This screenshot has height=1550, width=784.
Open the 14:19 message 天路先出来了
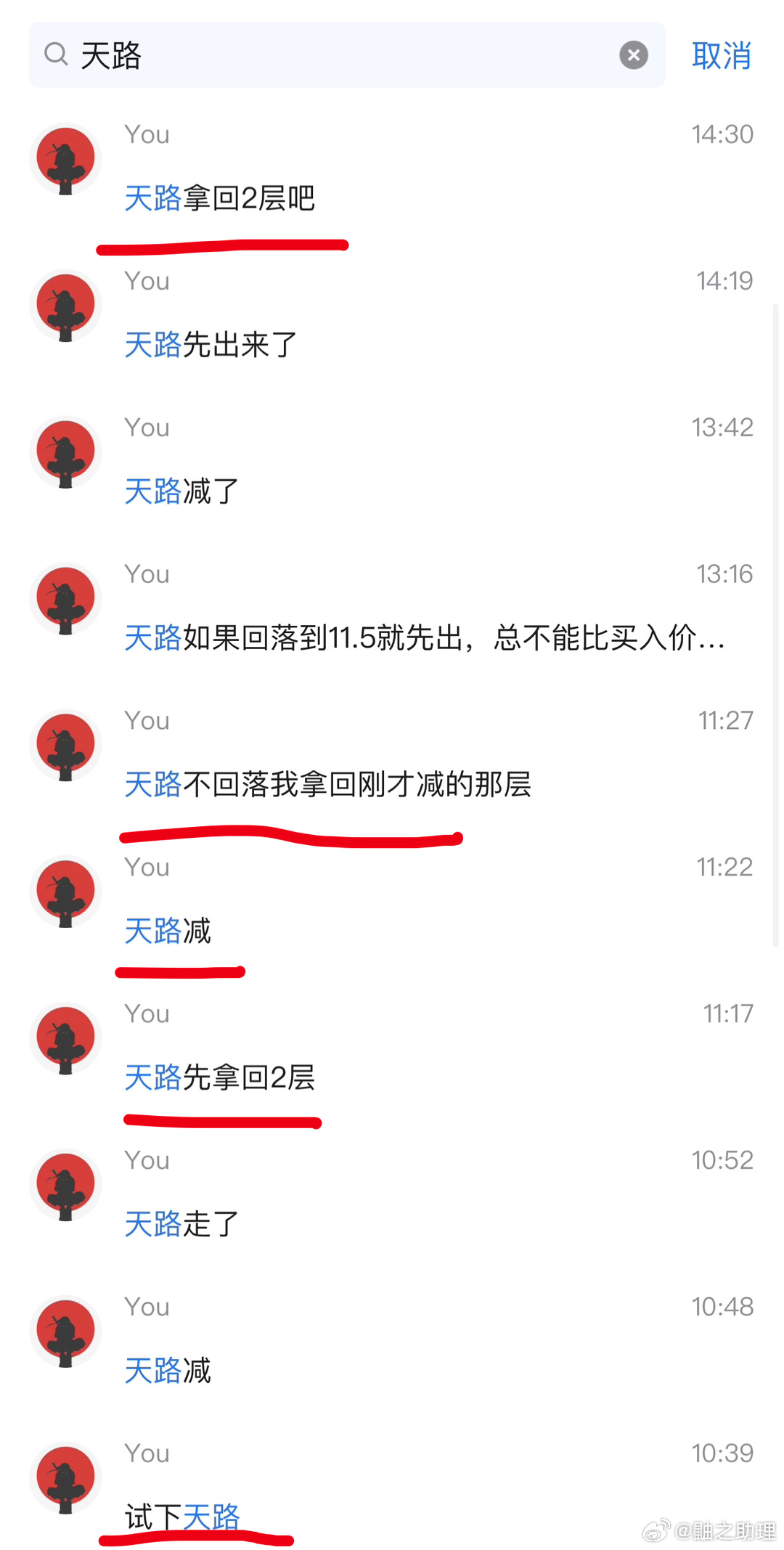click(x=392, y=313)
